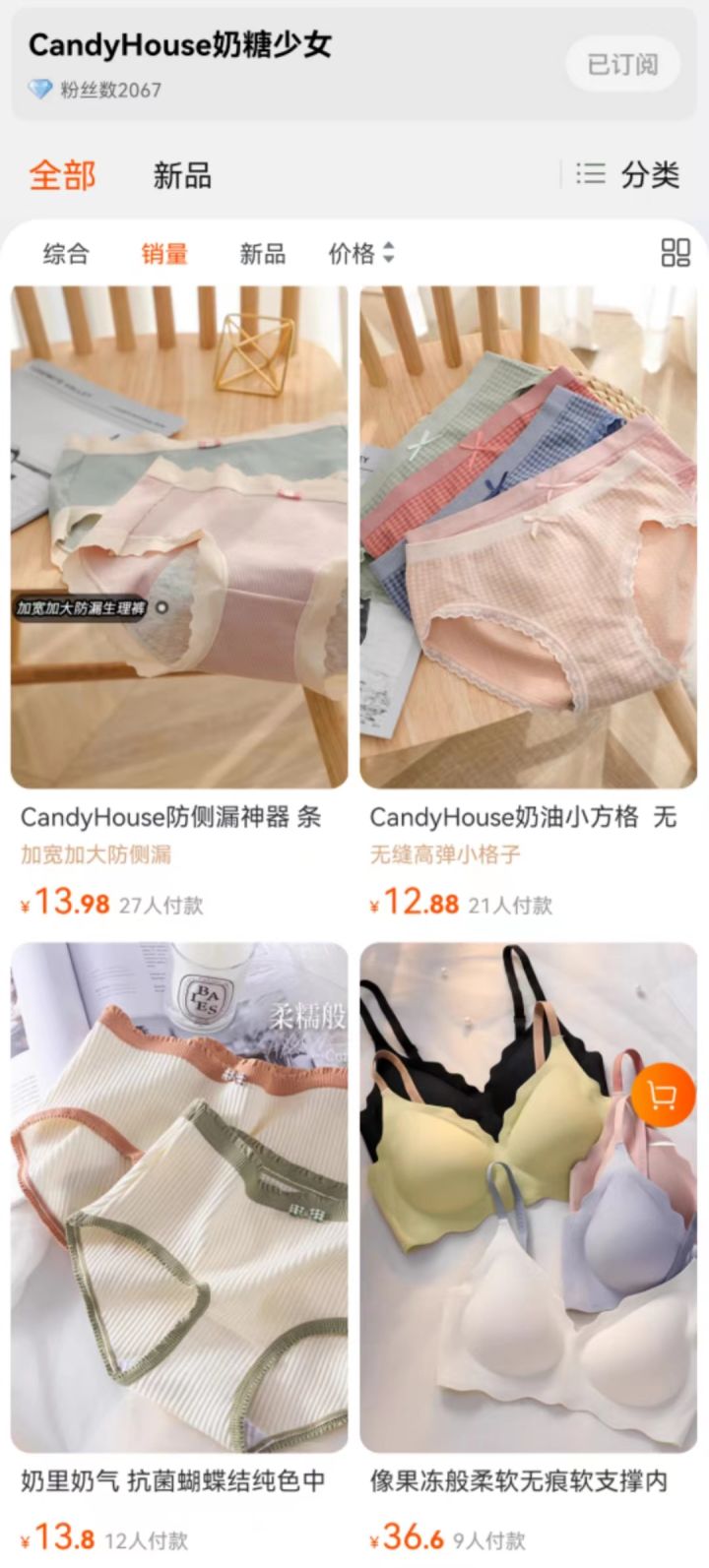
Task: Open the CandyHouse防侧漏神器 product
Action: coord(179,537)
